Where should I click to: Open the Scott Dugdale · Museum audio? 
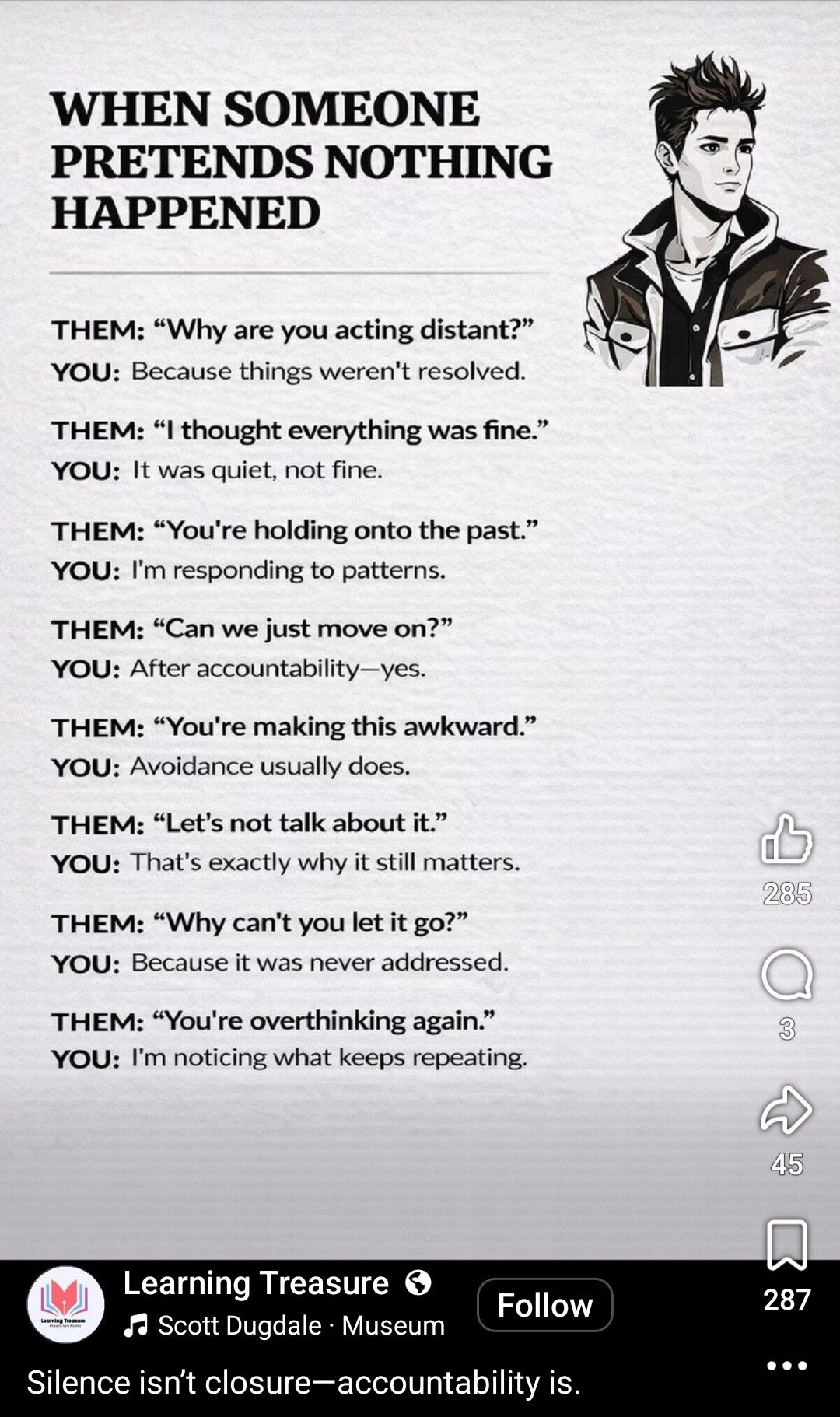point(285,1325)
